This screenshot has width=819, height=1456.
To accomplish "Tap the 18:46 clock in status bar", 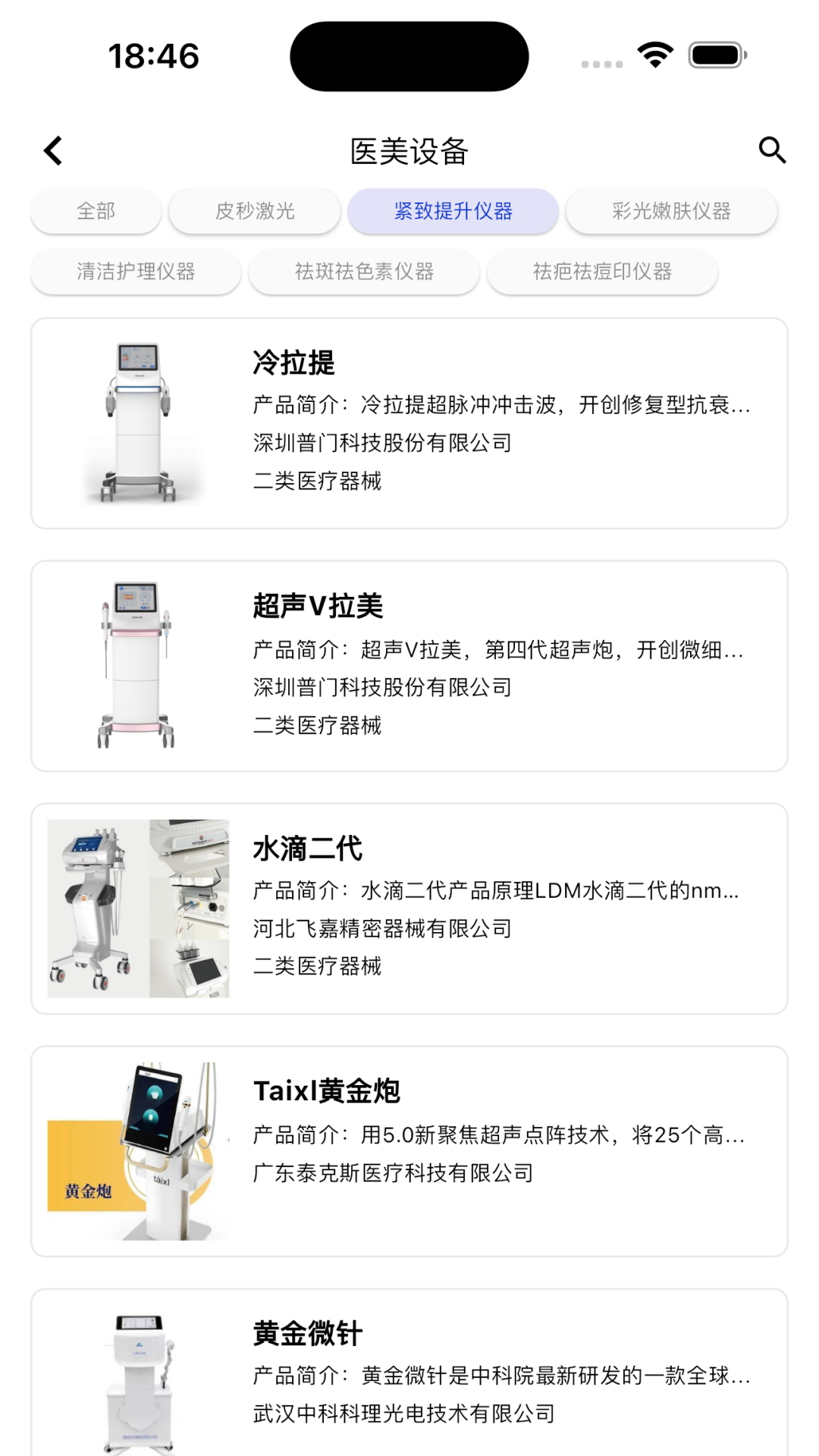I will coord(154,55).
